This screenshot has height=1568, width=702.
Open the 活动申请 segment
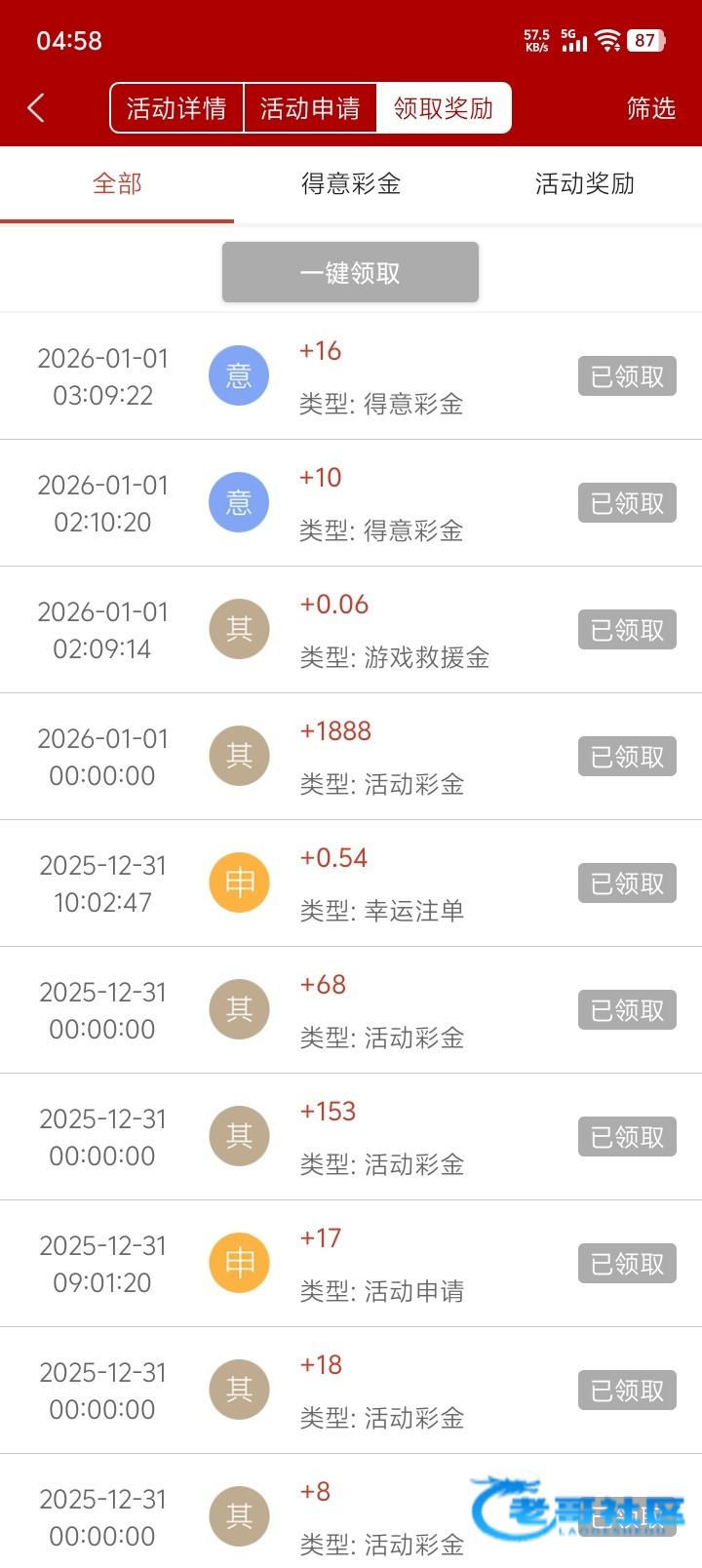[310, 107]
